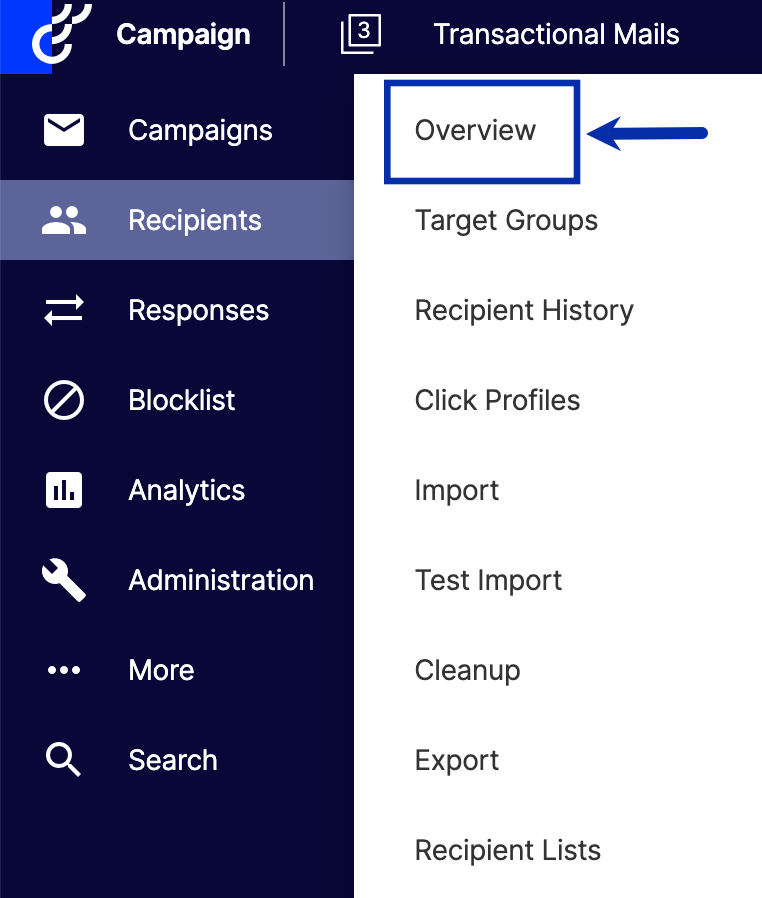Expand the More menu item
Screen dimensions: 762x898
(161, 670)
